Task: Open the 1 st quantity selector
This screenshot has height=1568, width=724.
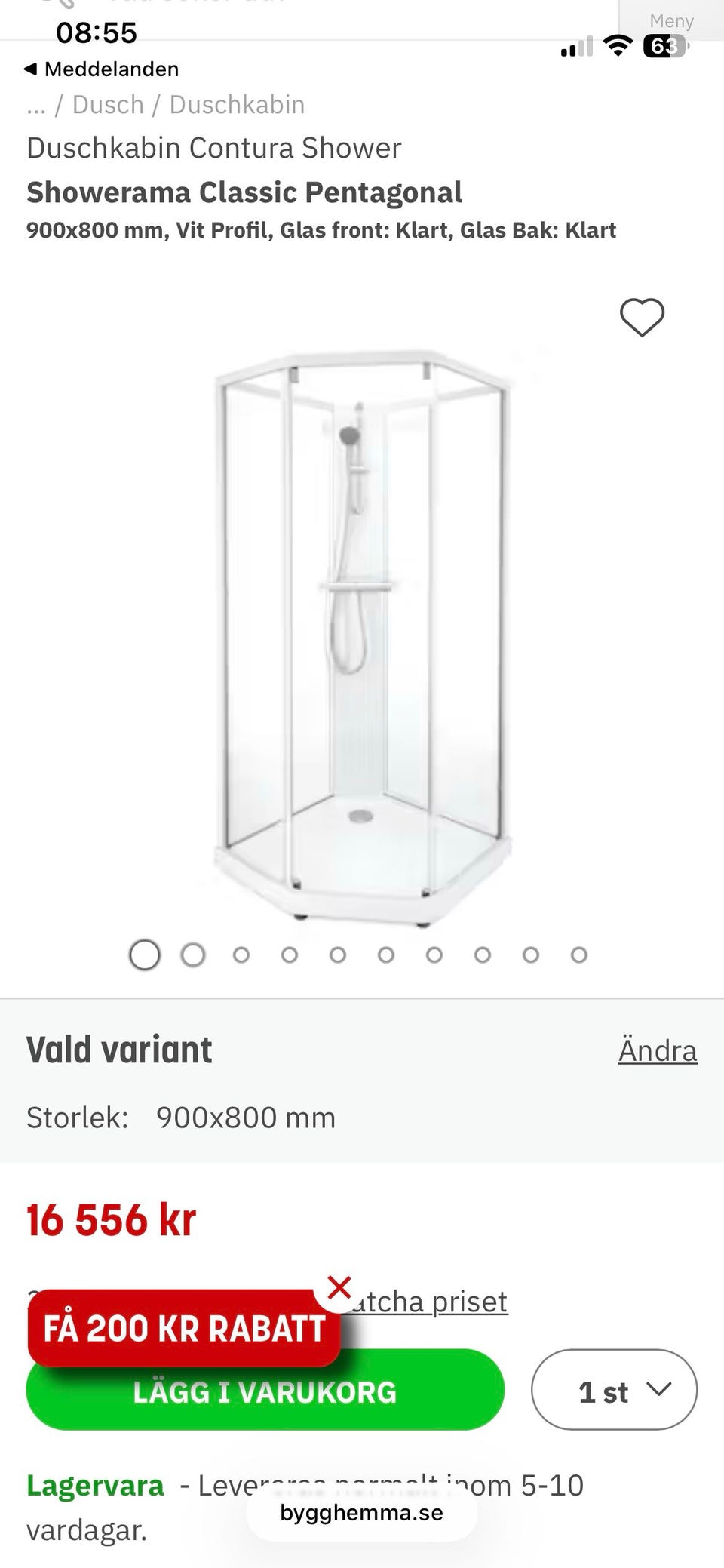Action: point(615,1392)
